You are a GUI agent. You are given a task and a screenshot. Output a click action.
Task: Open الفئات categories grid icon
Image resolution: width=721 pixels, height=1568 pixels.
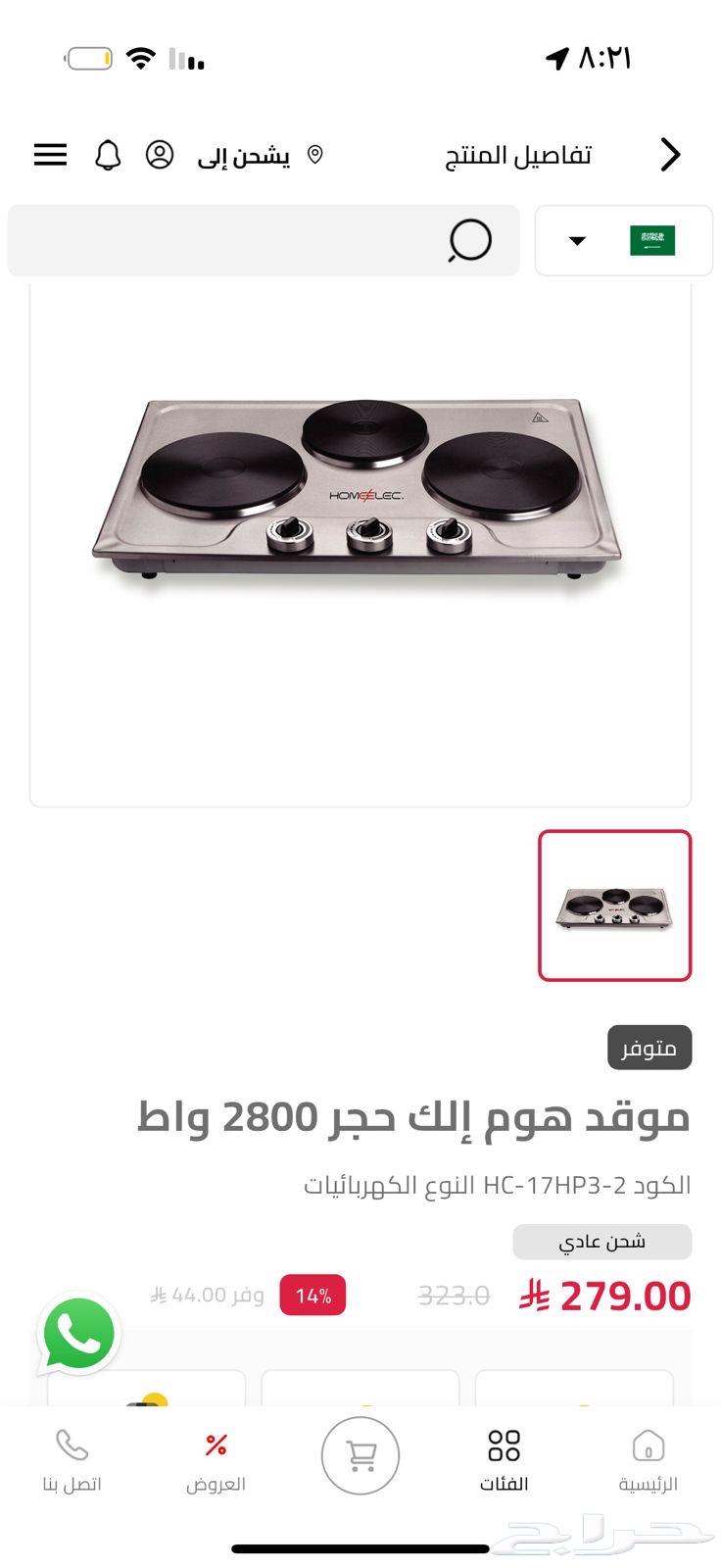[x=504, y=1445]
